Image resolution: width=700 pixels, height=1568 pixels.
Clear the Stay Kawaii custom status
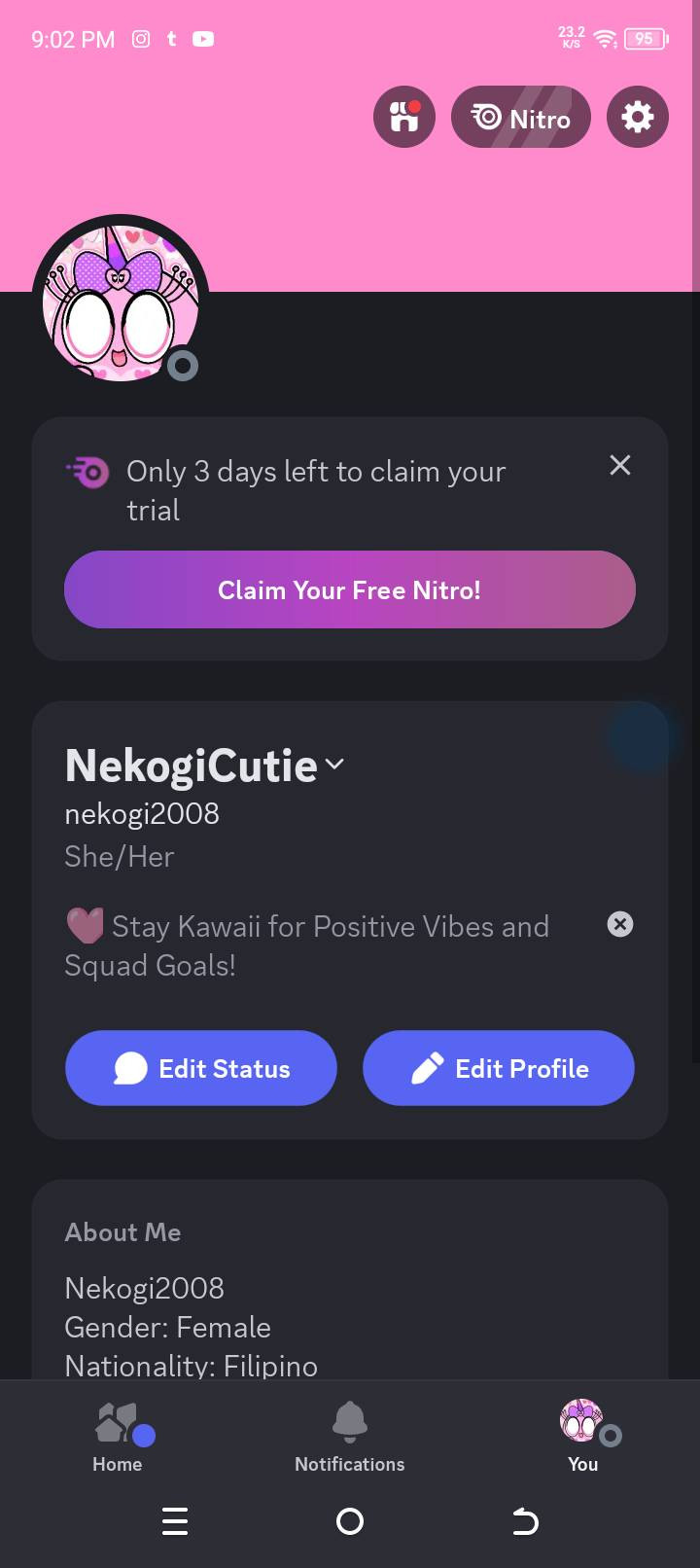point(620,924)
